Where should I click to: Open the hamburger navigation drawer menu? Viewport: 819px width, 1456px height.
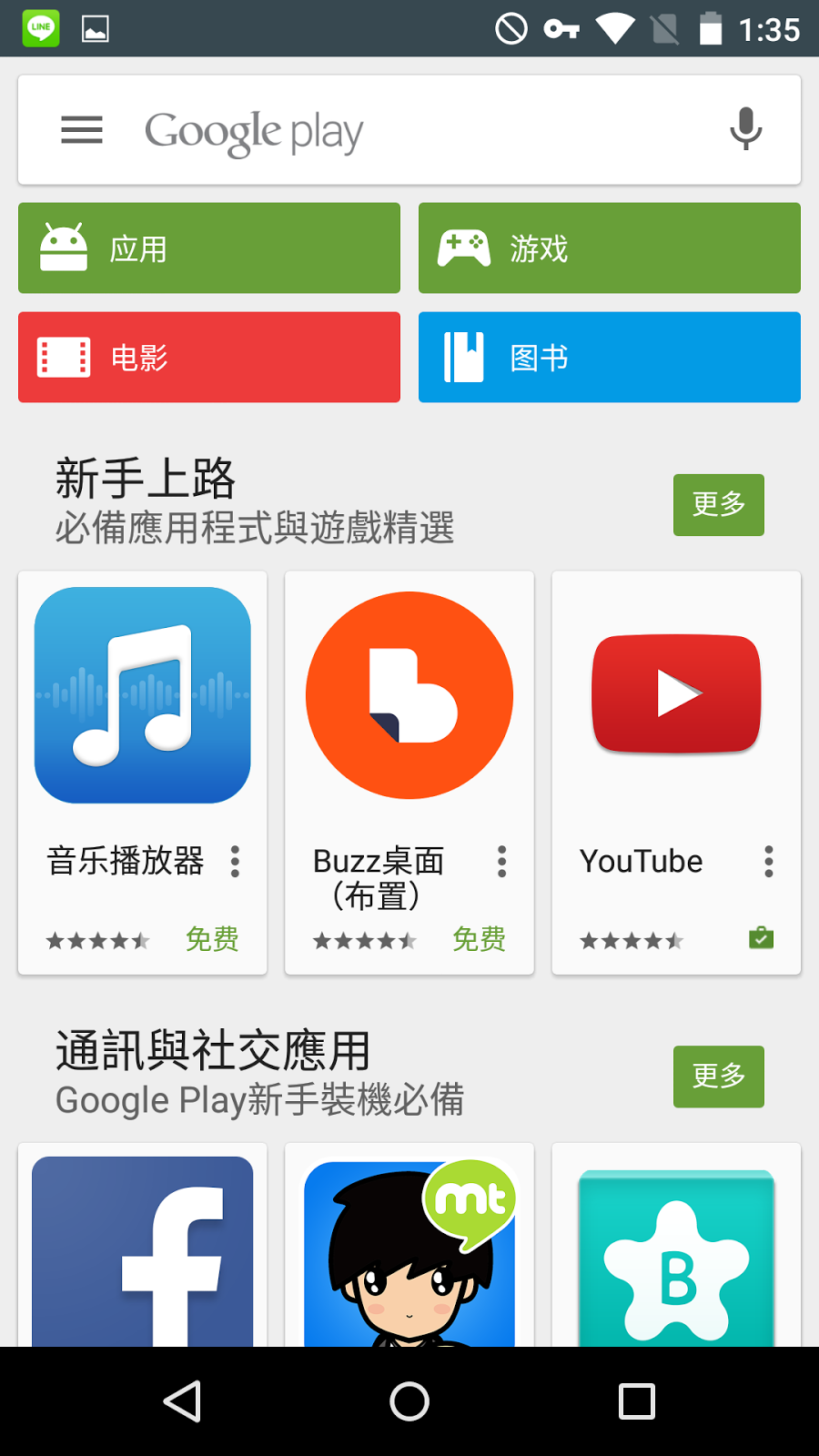[x=82, y=130]
